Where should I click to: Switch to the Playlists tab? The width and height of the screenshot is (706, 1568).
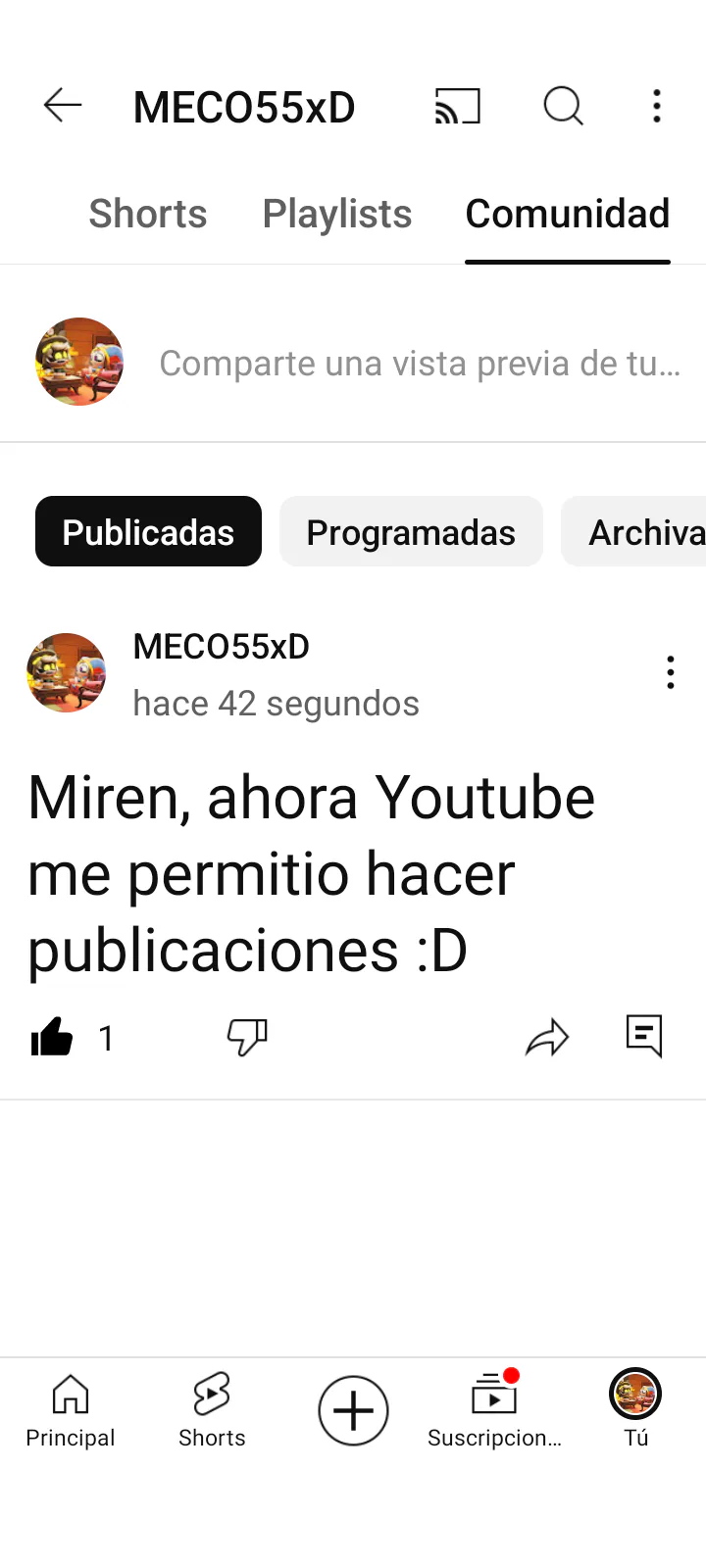tap(337, 214)
